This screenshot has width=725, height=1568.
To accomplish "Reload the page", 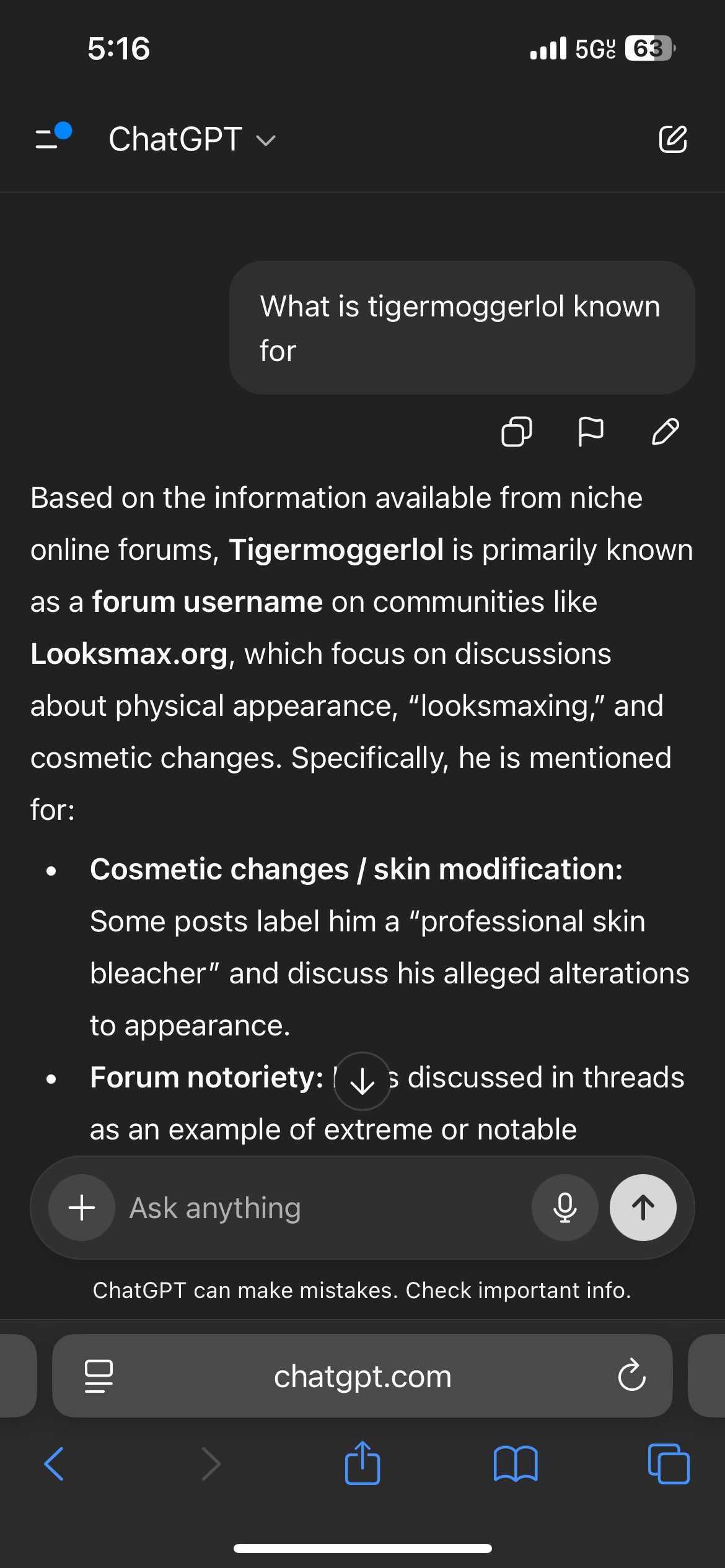I will (x=631, y=1376).
